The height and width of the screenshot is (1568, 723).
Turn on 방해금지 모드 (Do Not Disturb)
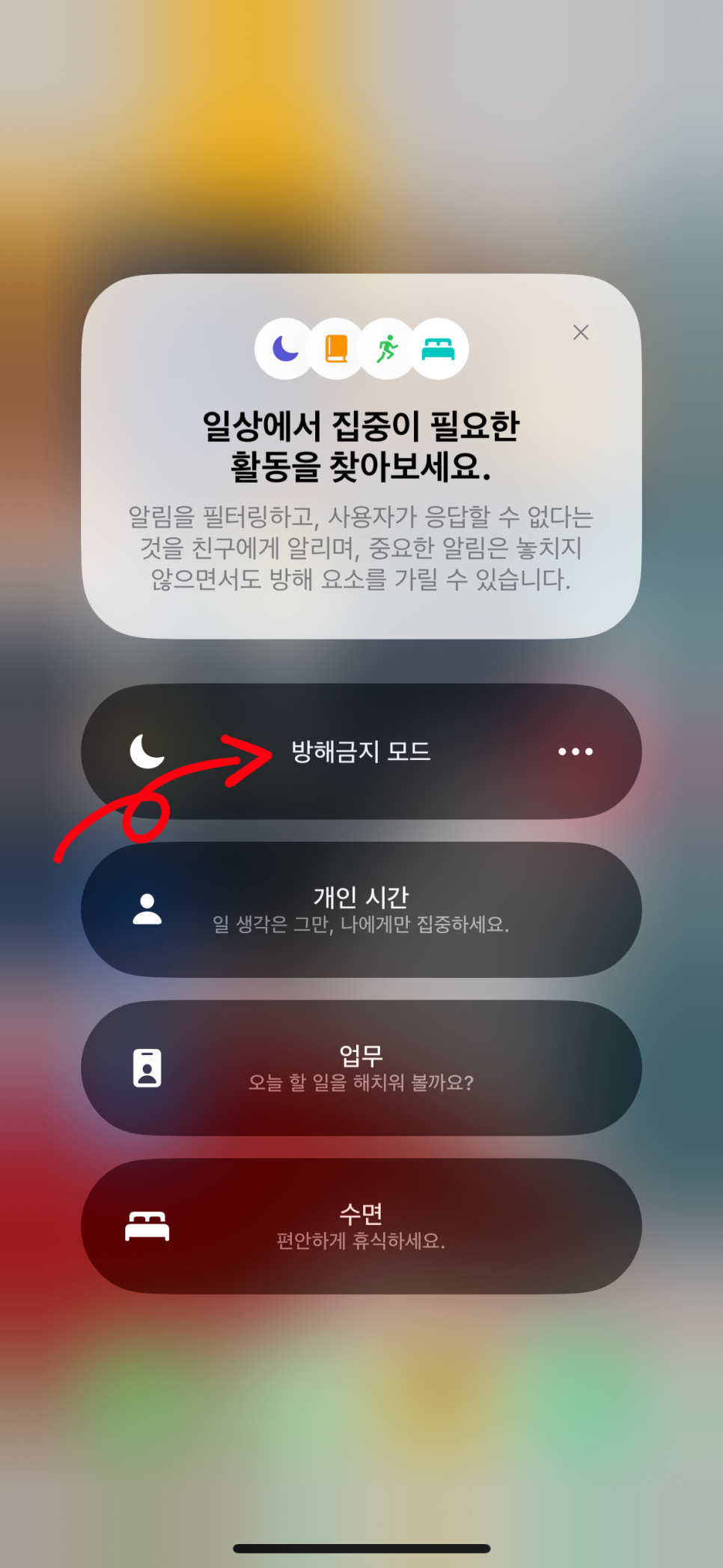point(361,751)
